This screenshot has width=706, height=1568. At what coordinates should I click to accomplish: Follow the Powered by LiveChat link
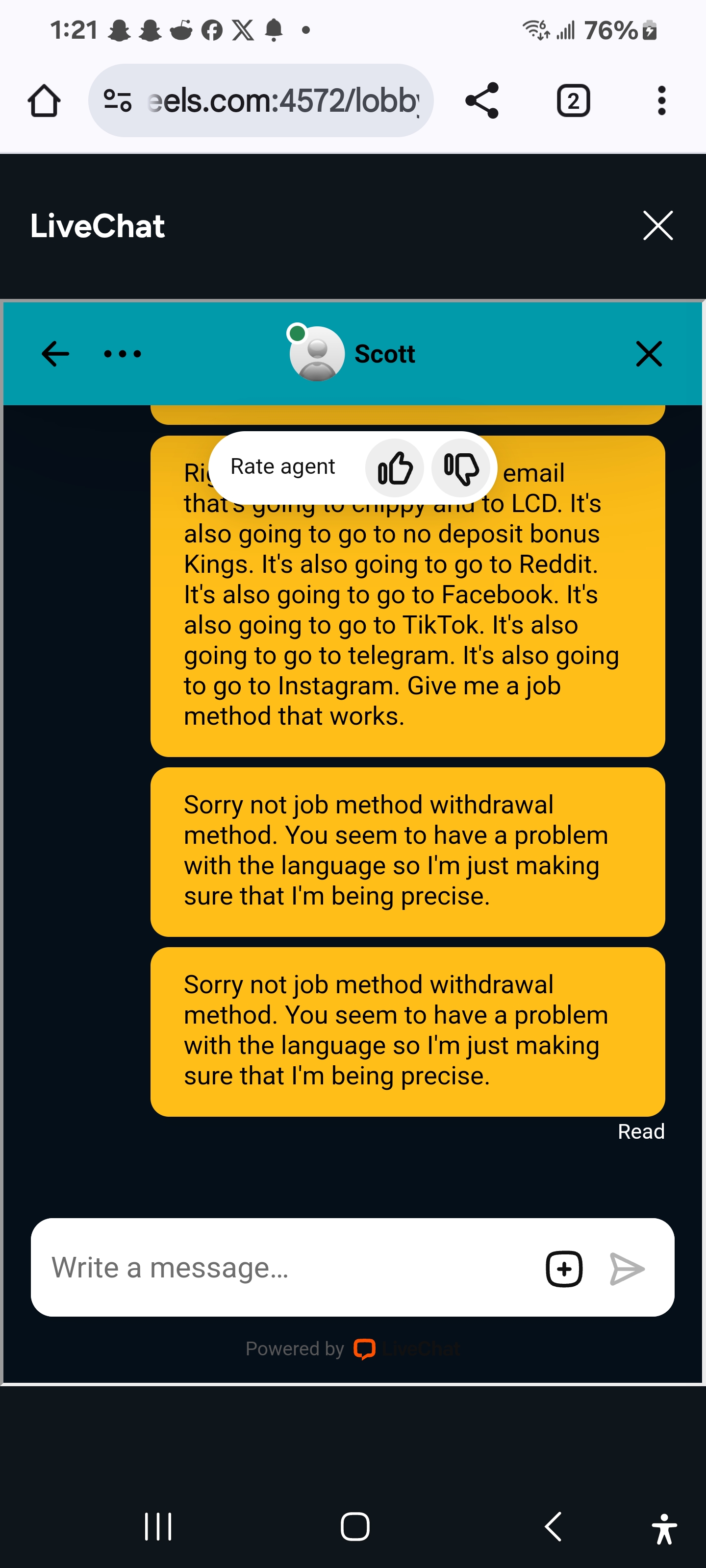[353, 1349]
